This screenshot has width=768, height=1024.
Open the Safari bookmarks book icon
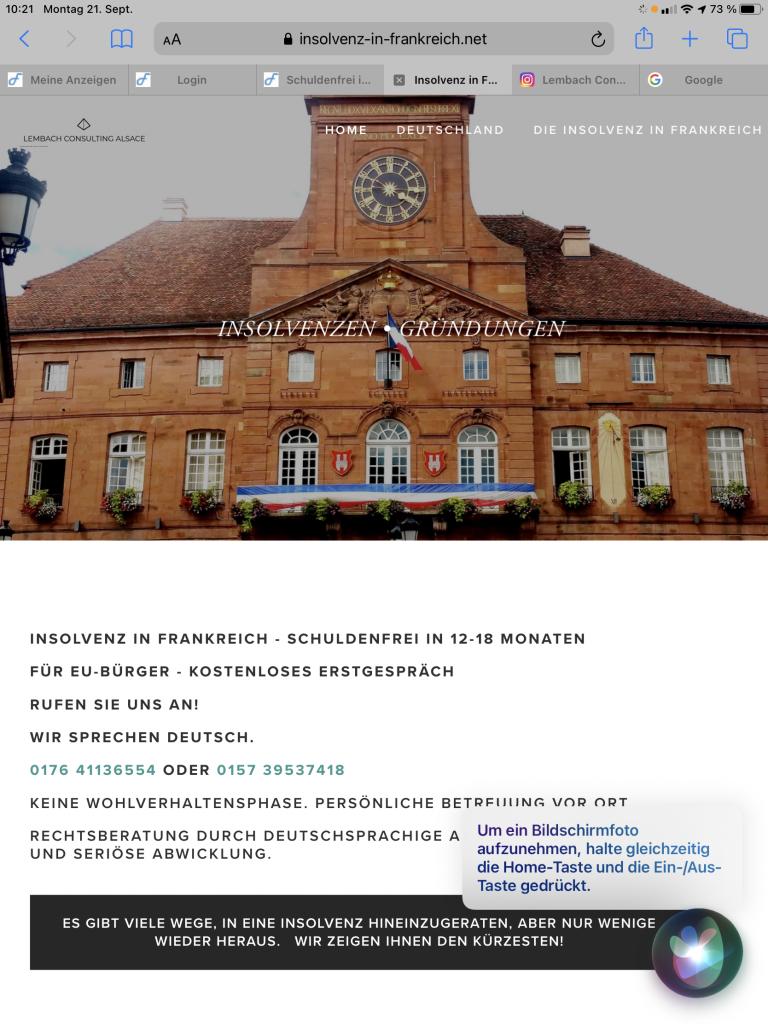121,39
